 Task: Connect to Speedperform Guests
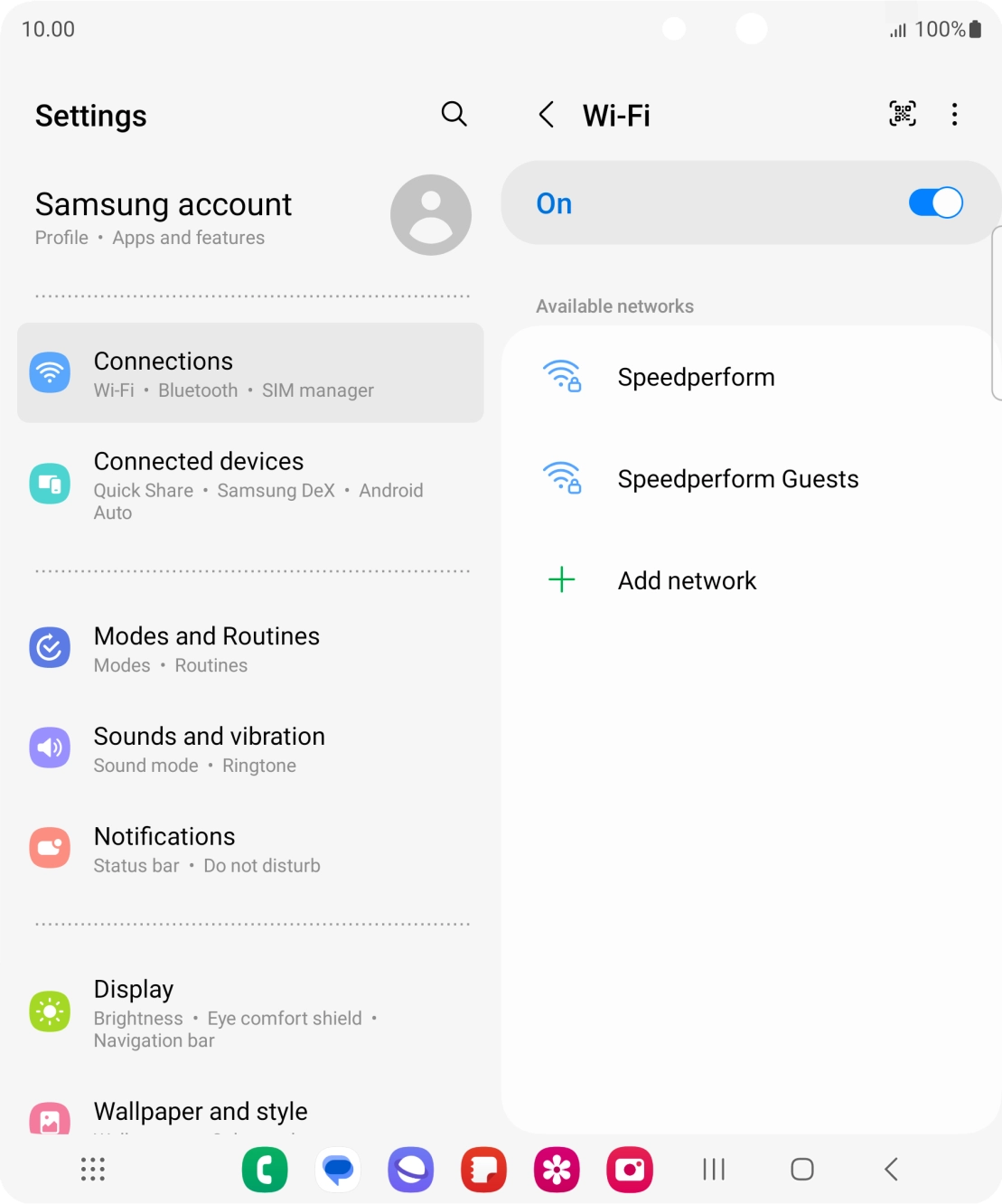[x=738, y=479]
